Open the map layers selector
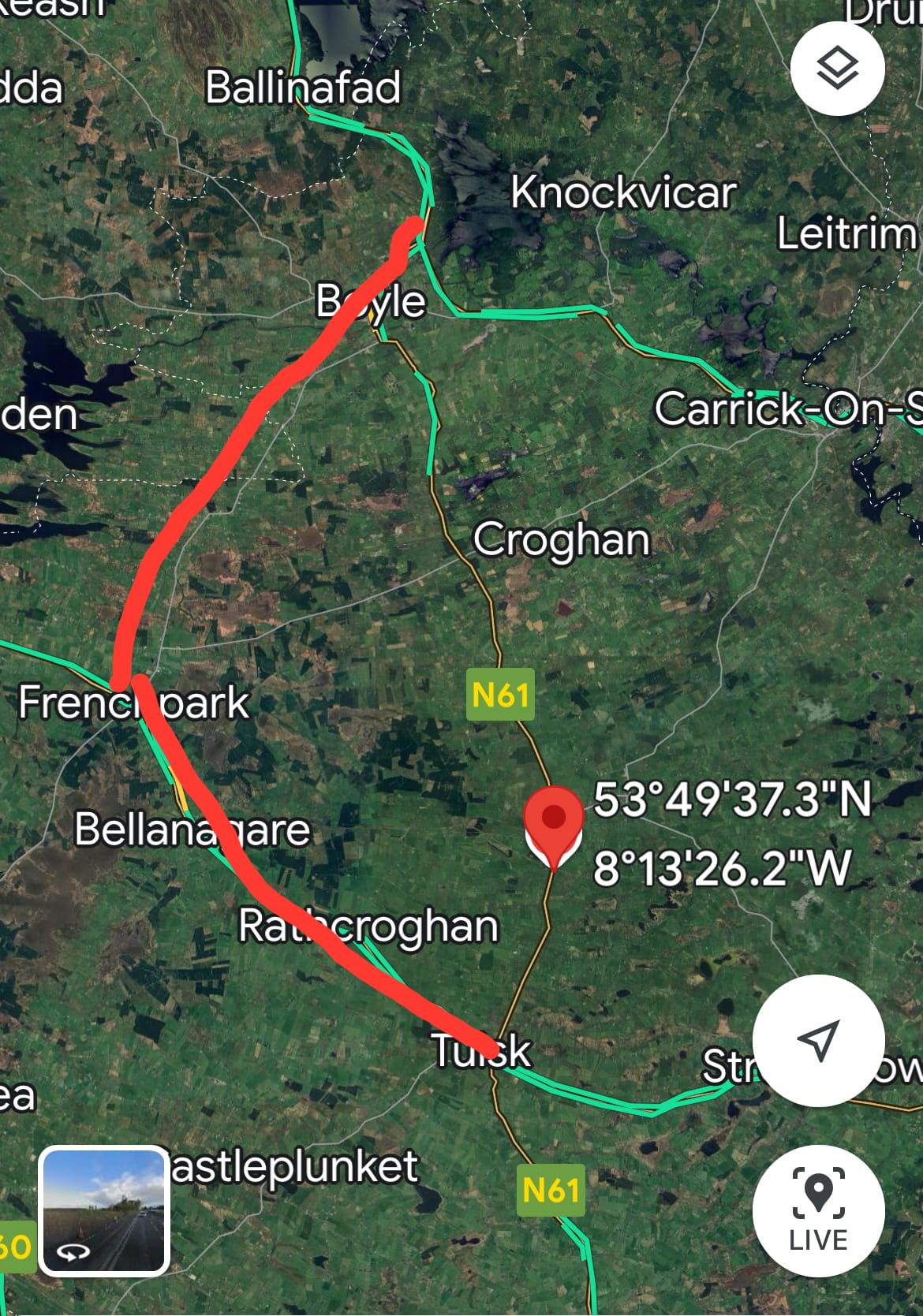Screen dimensions: 923x1316 click(837, 69)
